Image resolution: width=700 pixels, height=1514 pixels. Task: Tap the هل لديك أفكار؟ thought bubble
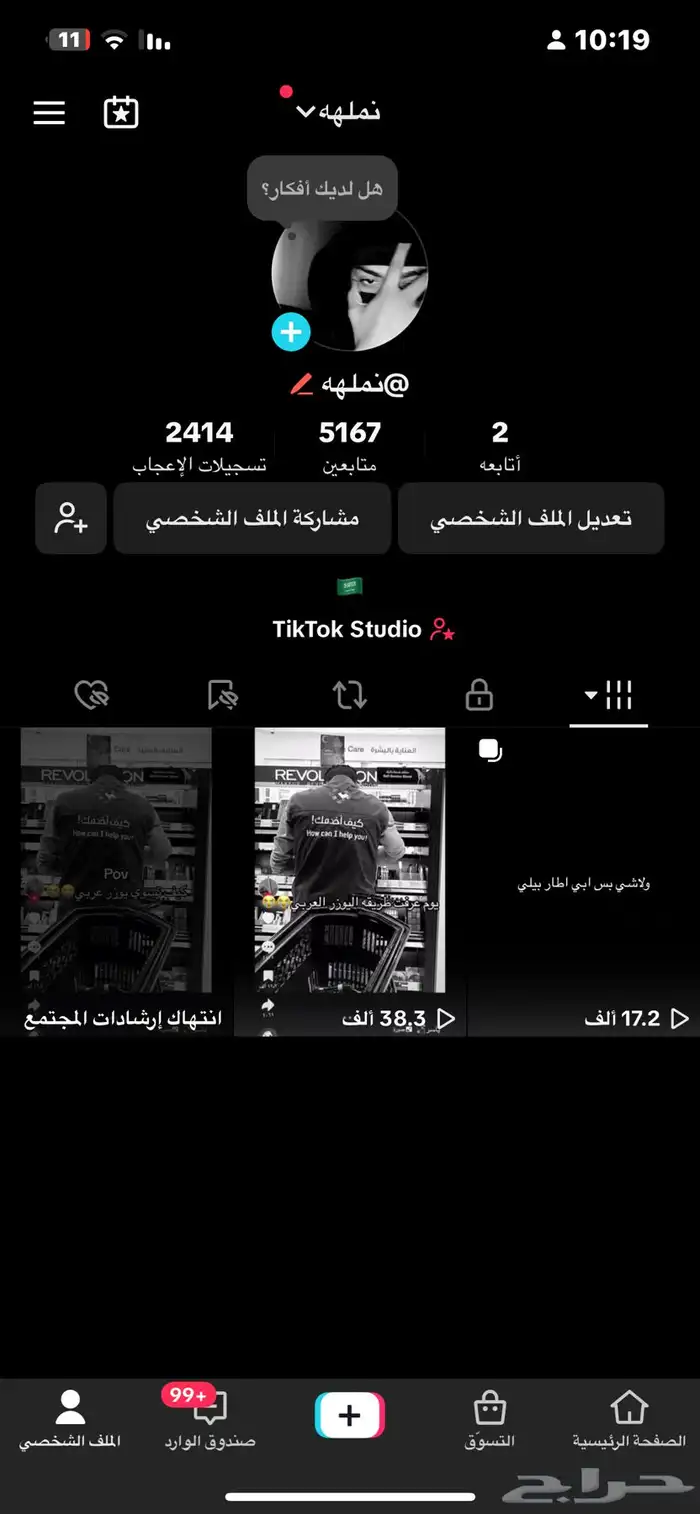pyautogui.click(x=322, y=187)
